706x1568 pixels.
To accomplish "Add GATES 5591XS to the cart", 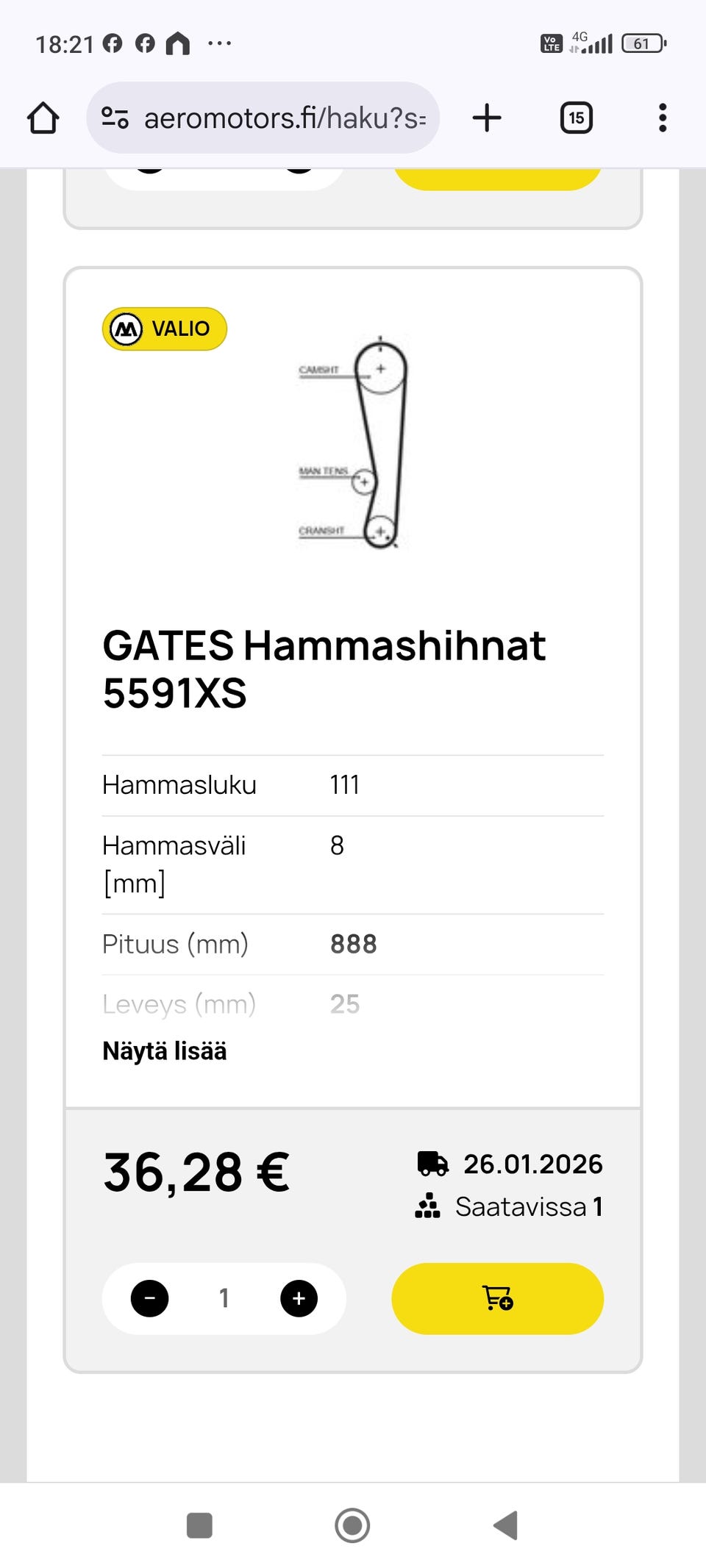I will point(497,1298).
